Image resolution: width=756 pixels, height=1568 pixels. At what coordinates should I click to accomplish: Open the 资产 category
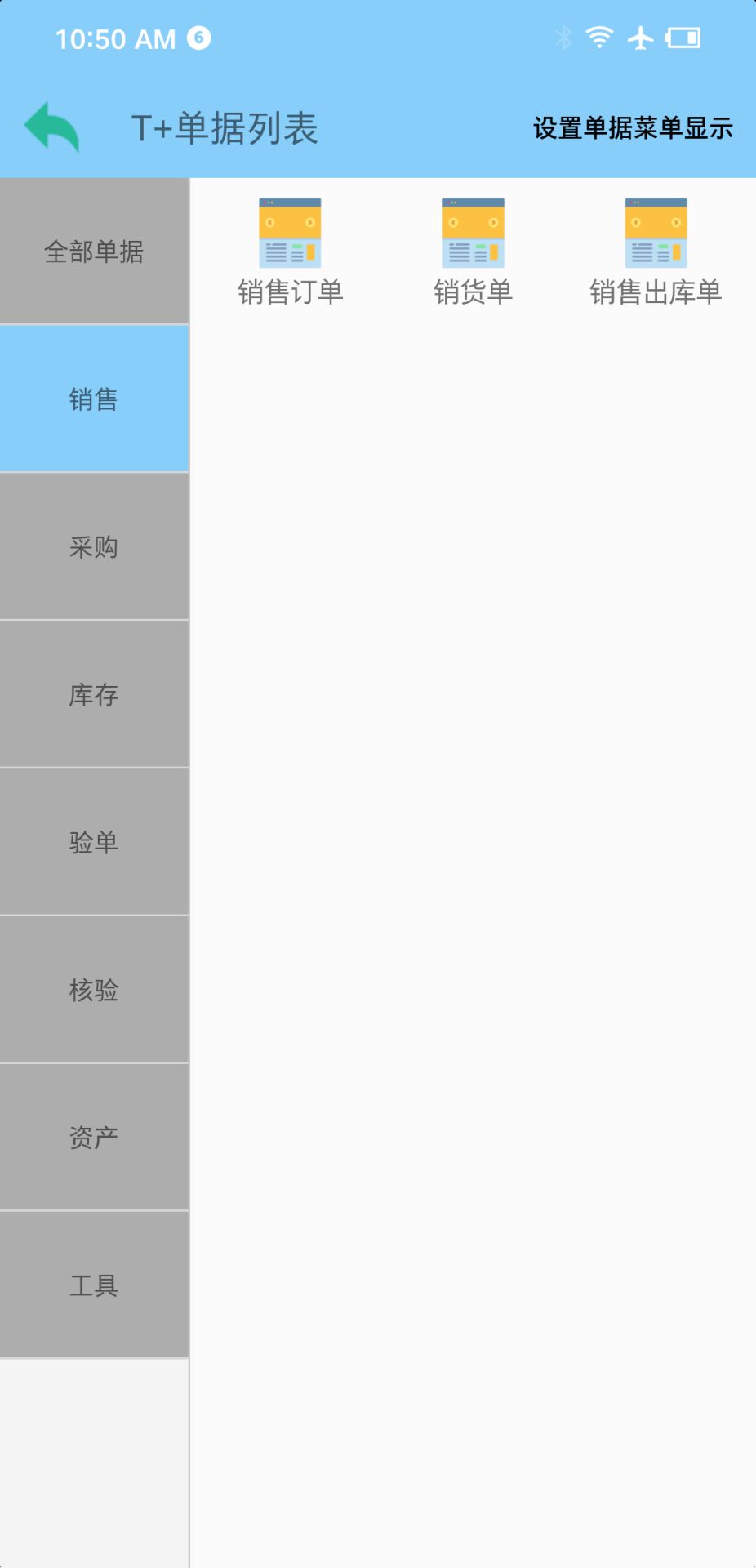[94, 1138]
